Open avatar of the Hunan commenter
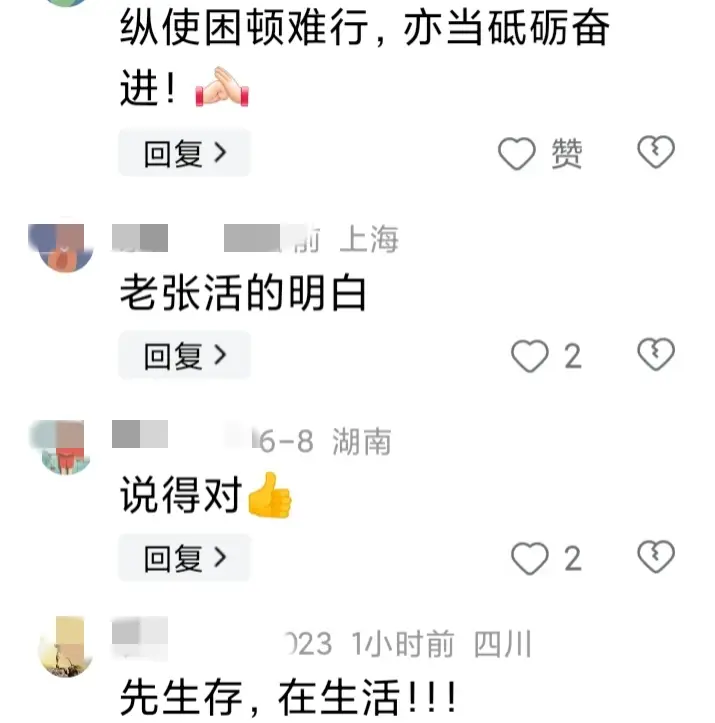This screenshot has width=715, height=723. (x=66, y=448)
